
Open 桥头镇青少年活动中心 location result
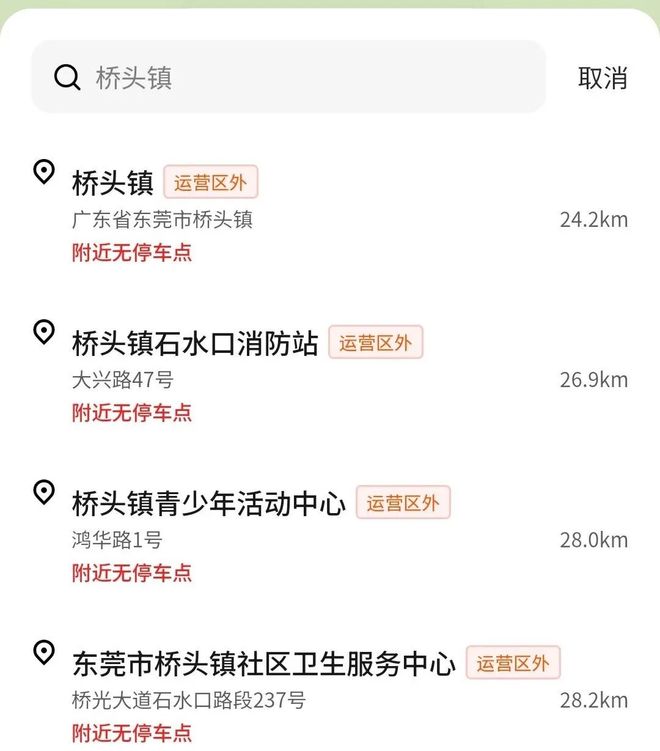click(208, 503)
